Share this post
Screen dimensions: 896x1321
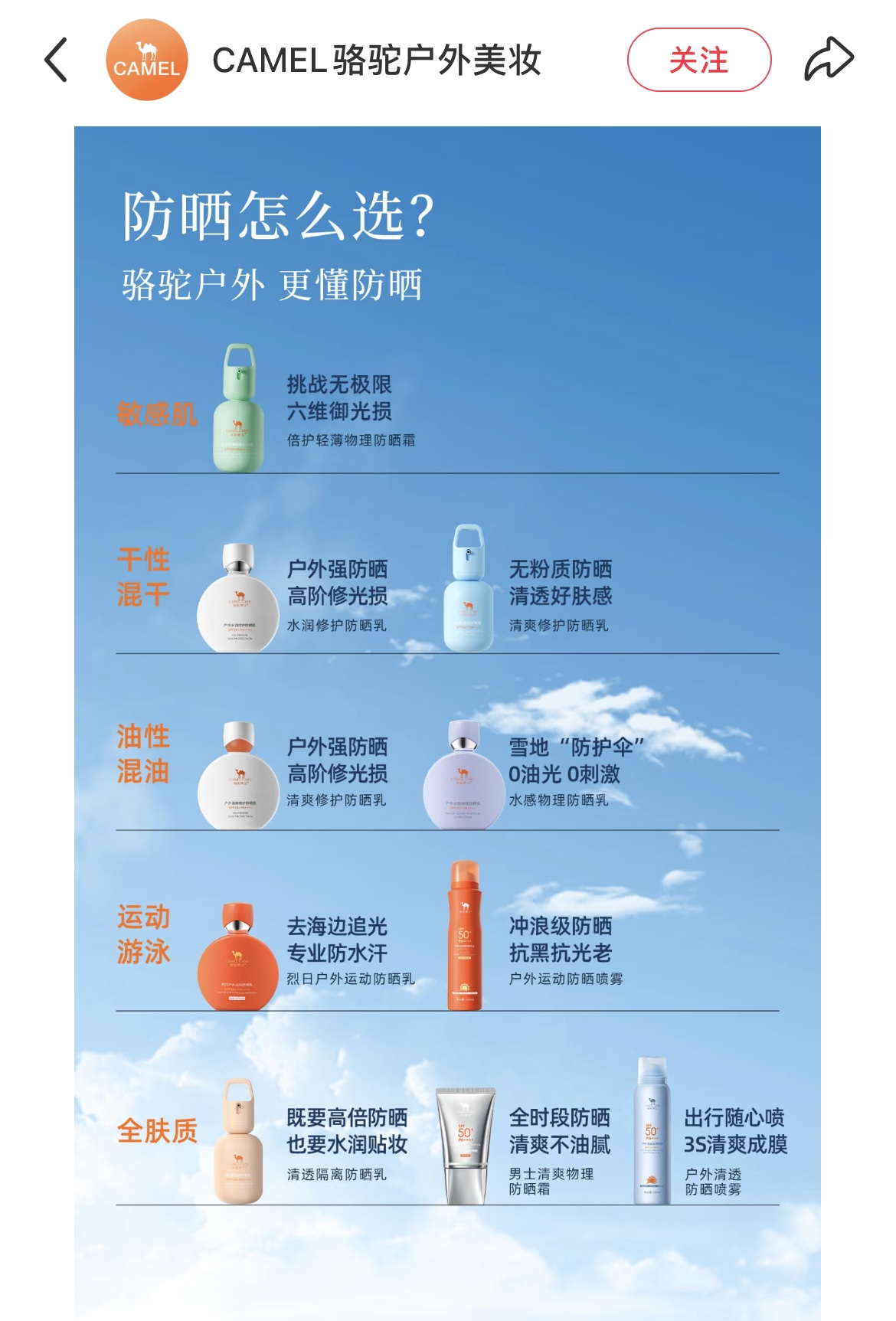tap(829, 60)
